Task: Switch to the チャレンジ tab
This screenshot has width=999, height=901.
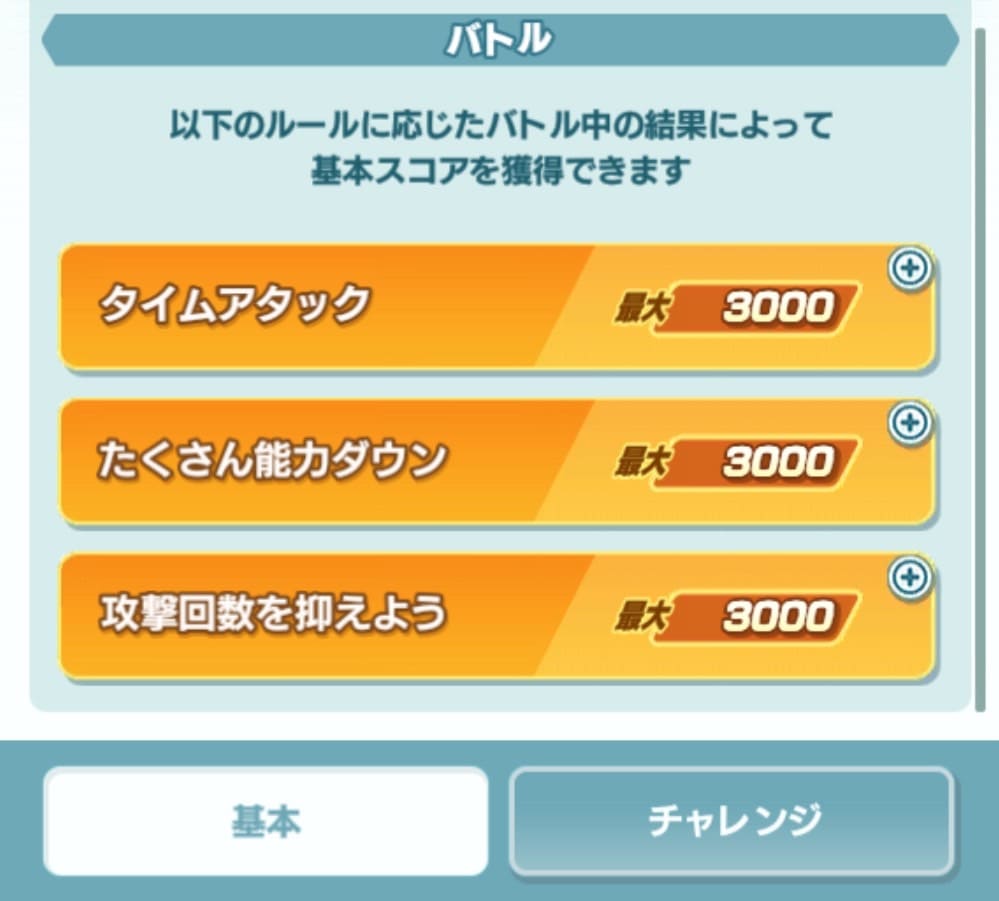Action: point(732,821)
